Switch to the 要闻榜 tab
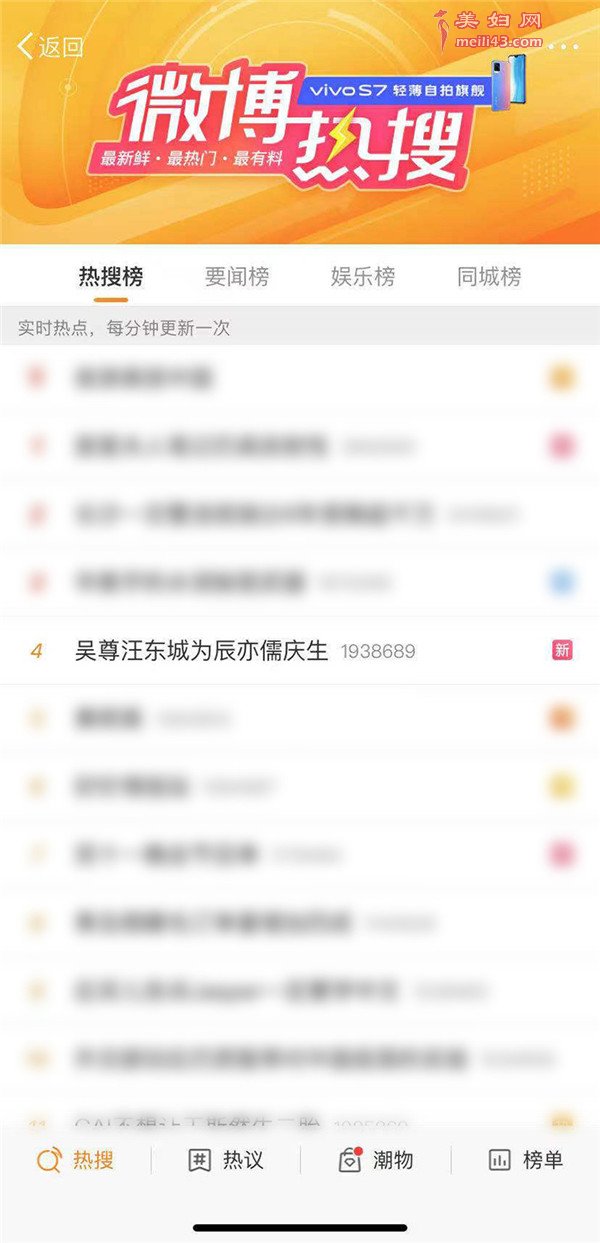 pos(237,277)
